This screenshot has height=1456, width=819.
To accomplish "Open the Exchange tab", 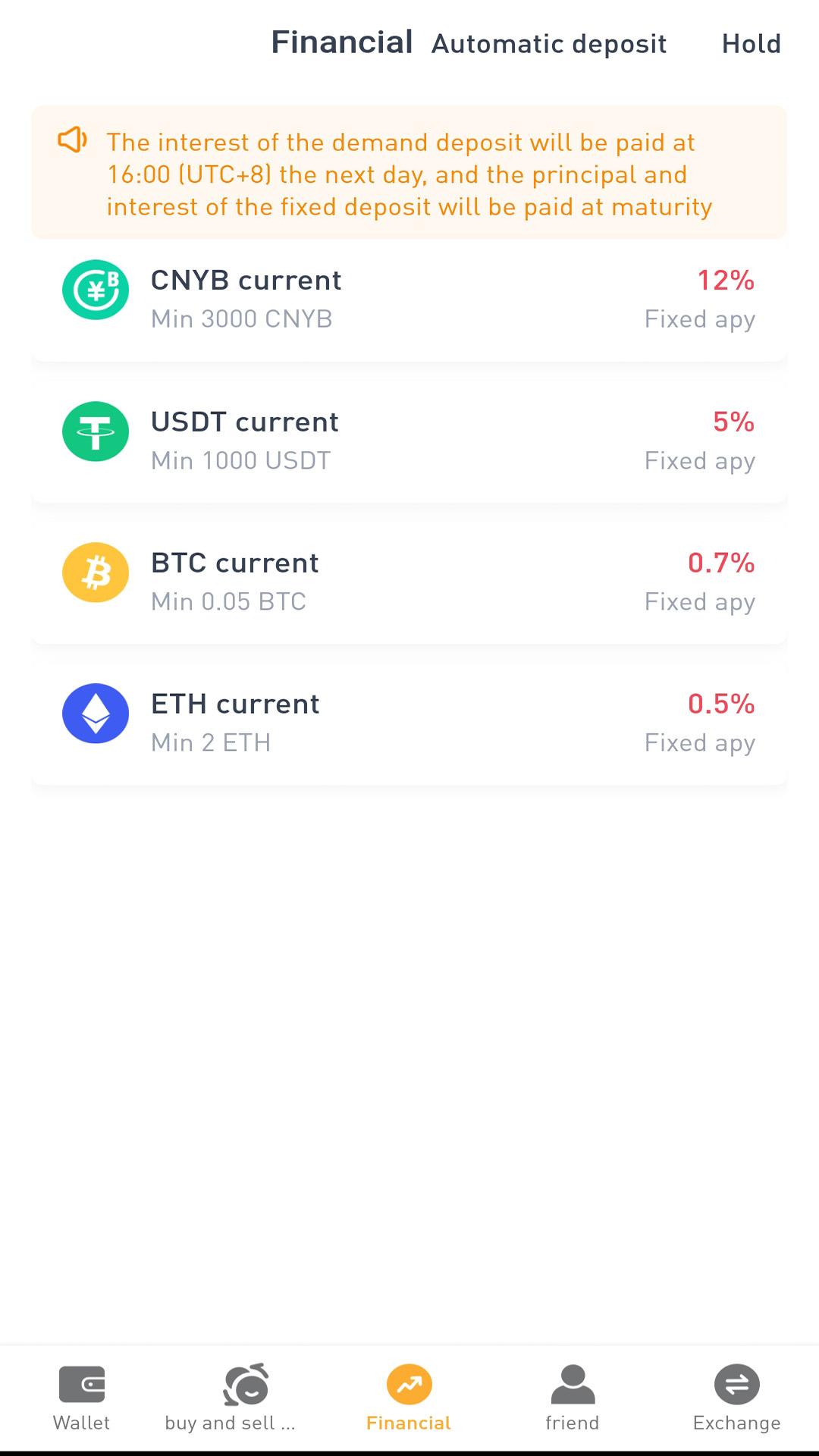I will pyautogui.click(x=736, y=1398).
